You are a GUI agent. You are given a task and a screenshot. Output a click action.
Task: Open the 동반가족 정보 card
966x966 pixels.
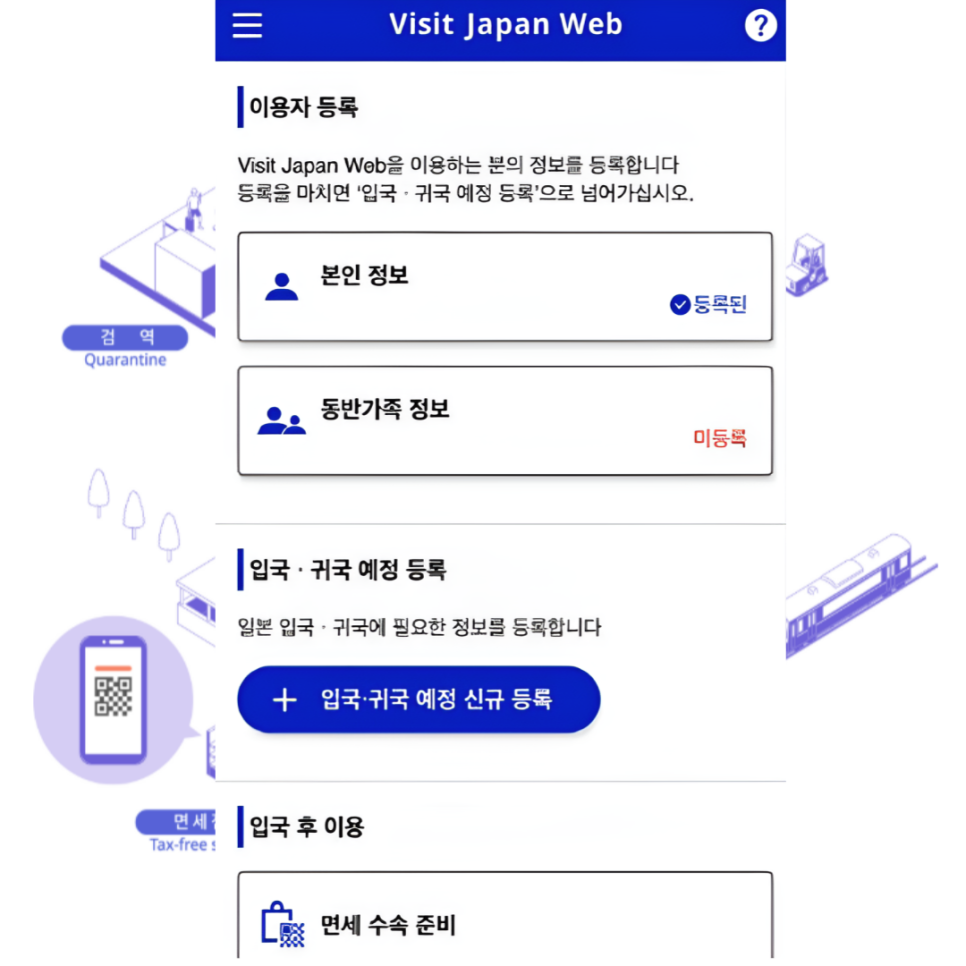tap(505, 421)
